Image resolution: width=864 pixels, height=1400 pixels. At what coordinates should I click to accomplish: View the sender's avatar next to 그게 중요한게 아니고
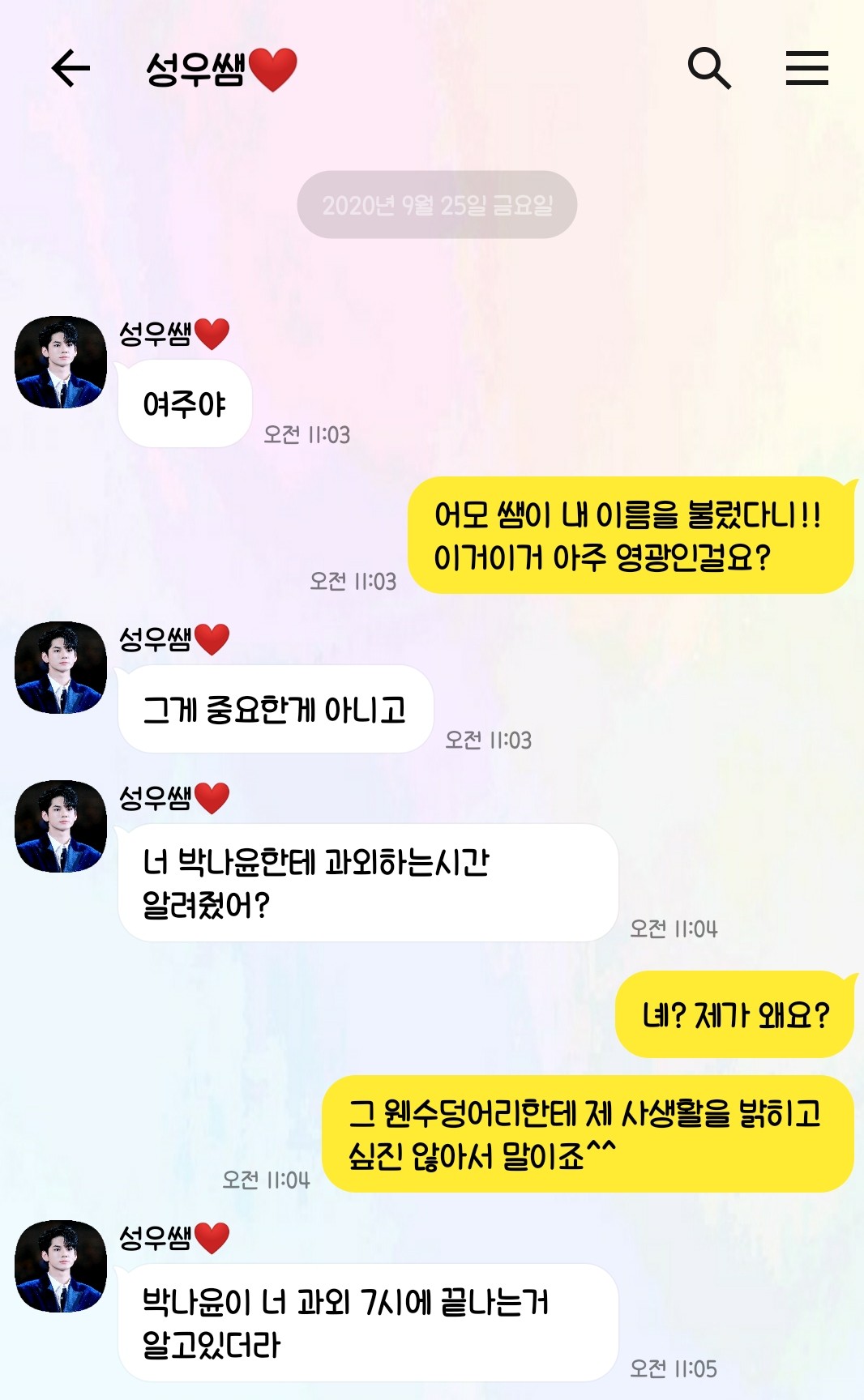click(61, 668)
